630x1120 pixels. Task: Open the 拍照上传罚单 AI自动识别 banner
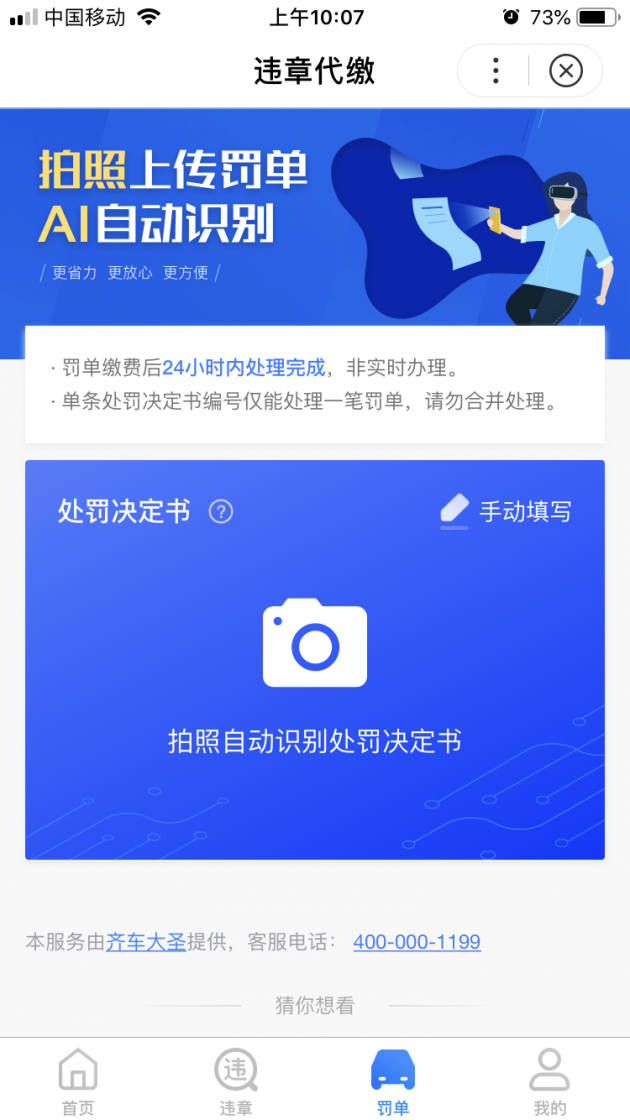click(315, 215)
